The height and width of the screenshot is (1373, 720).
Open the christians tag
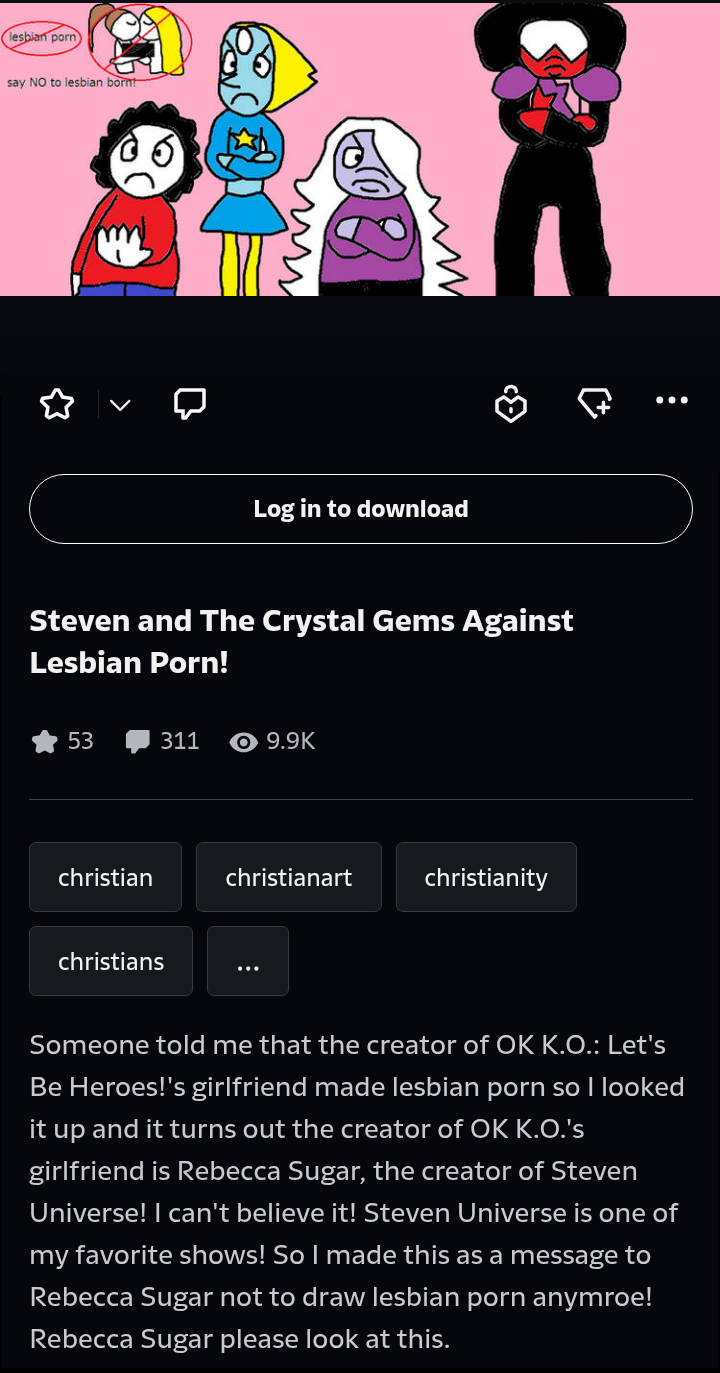point(111,961)
